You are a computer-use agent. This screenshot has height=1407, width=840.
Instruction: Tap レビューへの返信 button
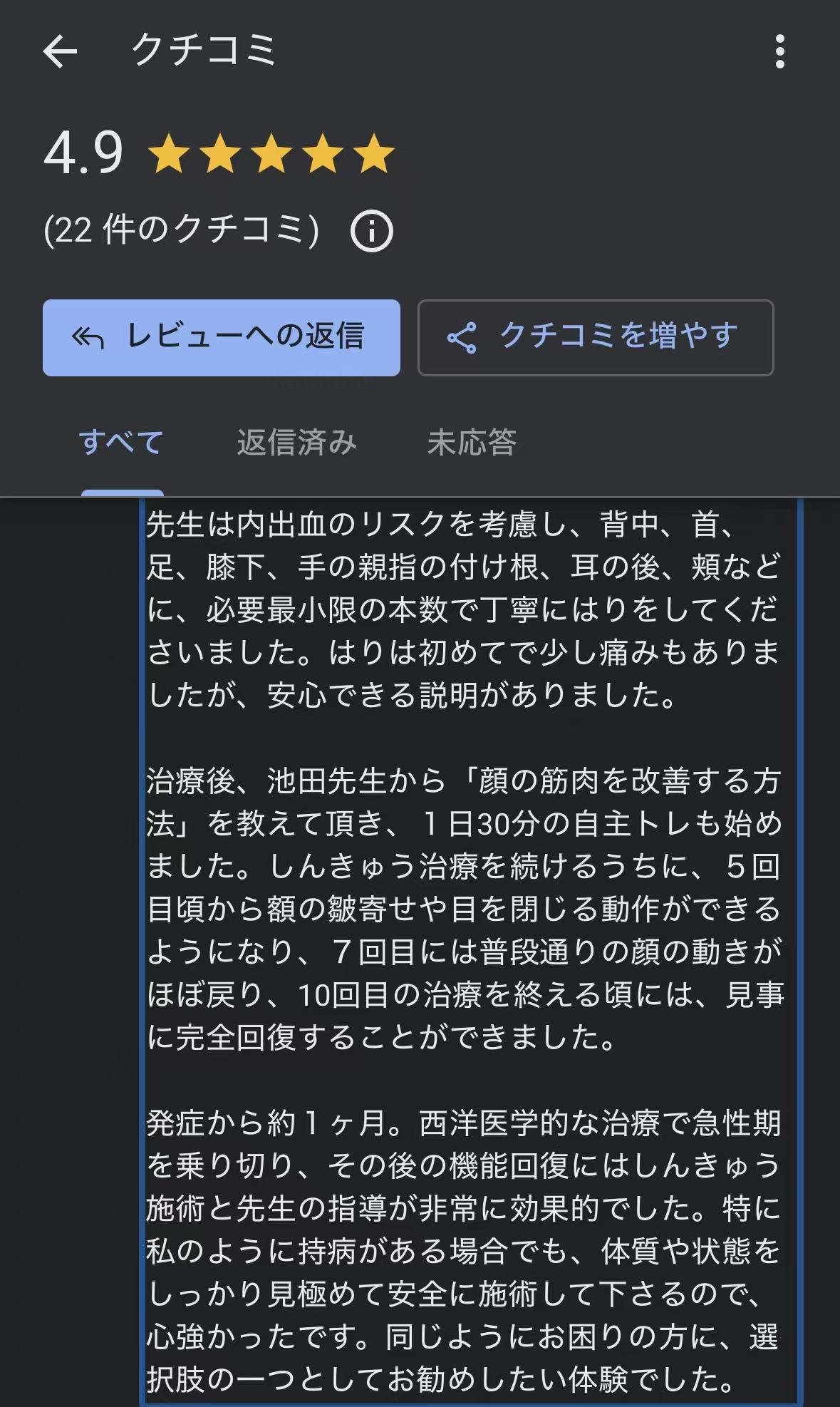pyautogui.click(x=221, y=337)
